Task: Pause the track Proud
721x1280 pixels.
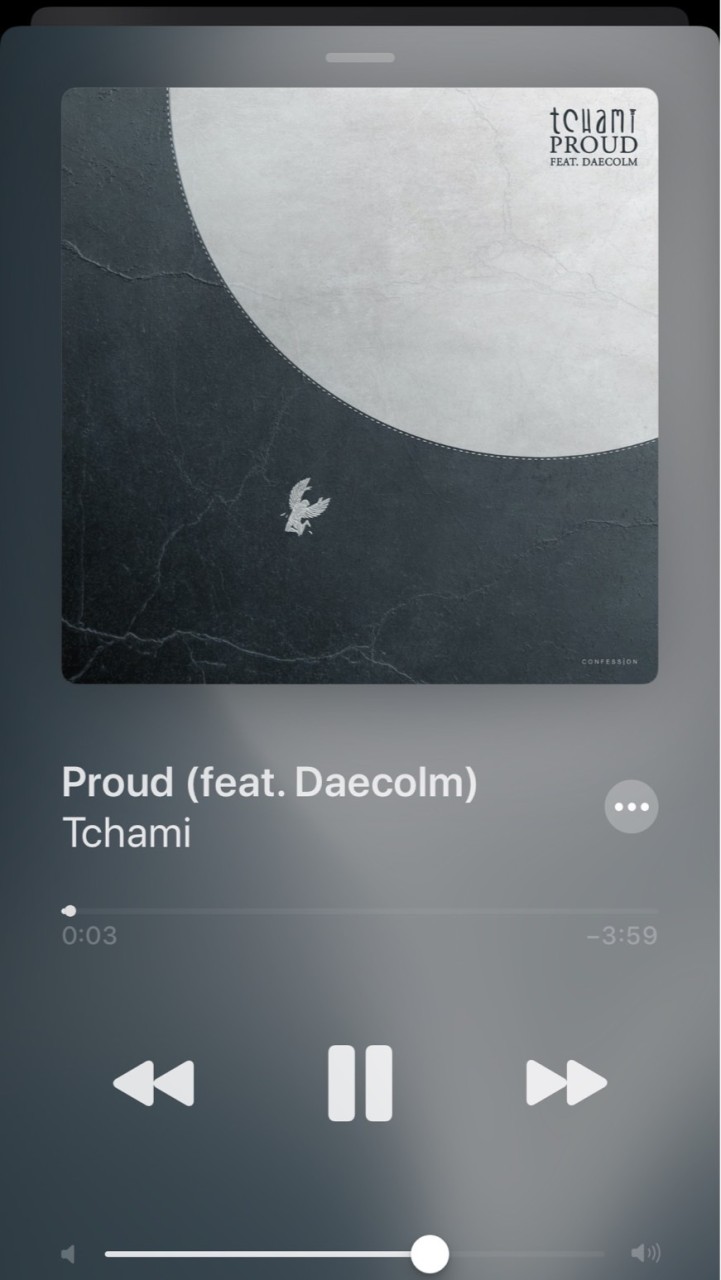Action: pyautogui.click(x=360, y=1083)
